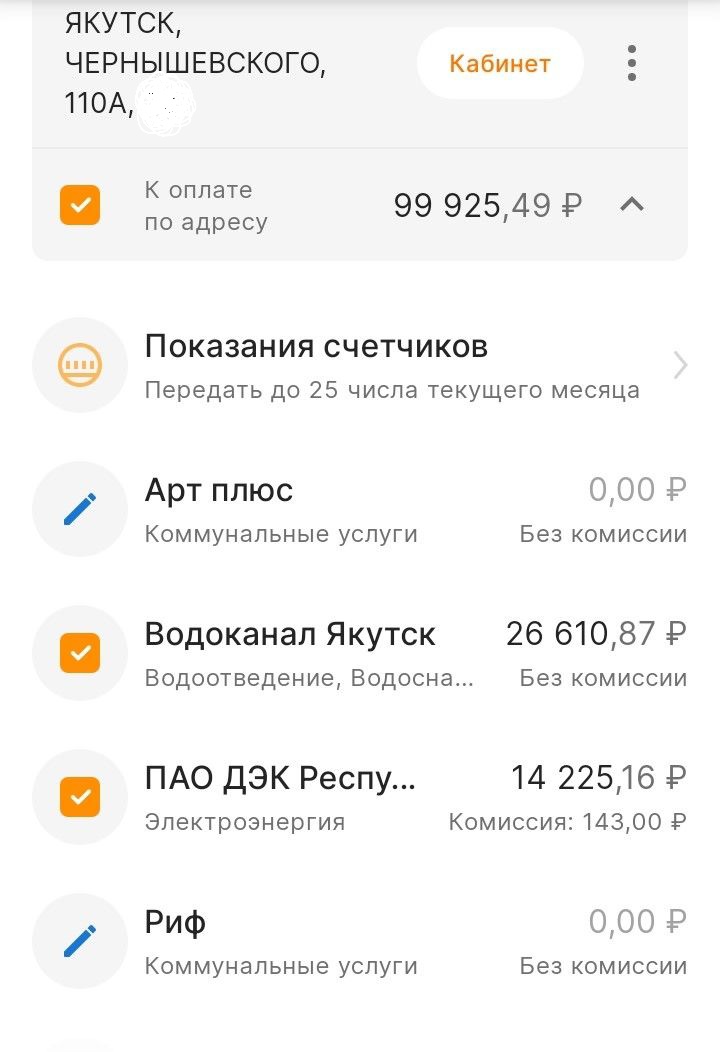
Task: Open the Кабинет button
Action: tap(499, 63)
